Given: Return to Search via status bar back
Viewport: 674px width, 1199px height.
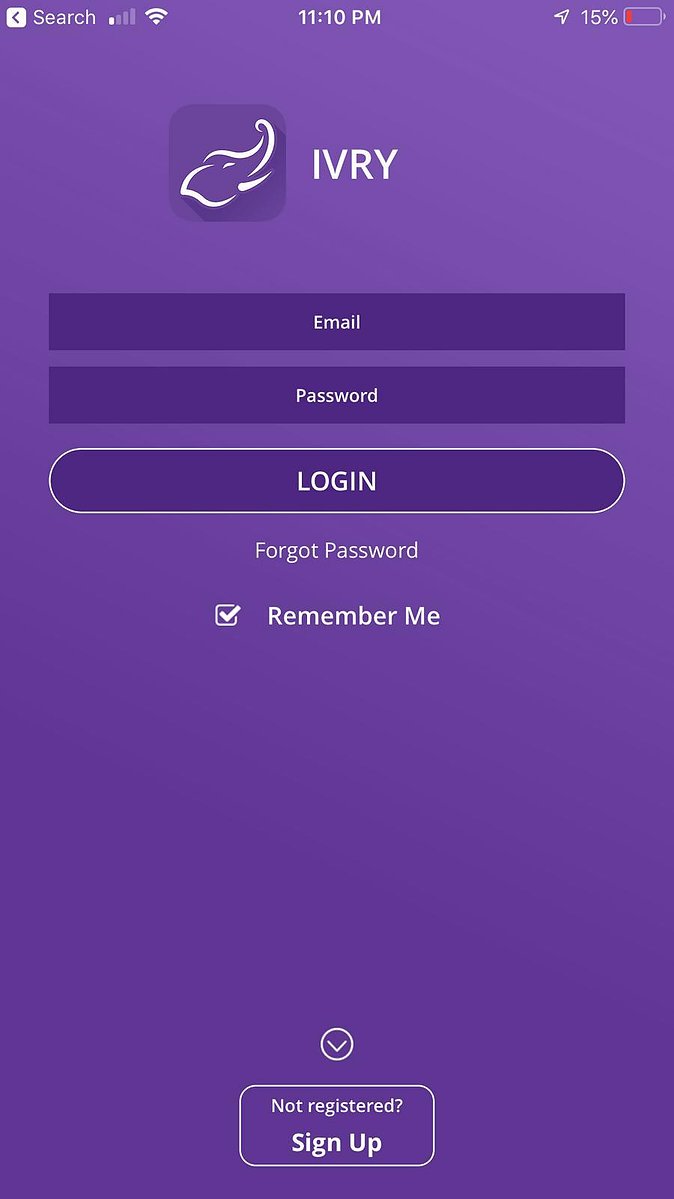Looking at the screenshot, I should coord(51,17).
